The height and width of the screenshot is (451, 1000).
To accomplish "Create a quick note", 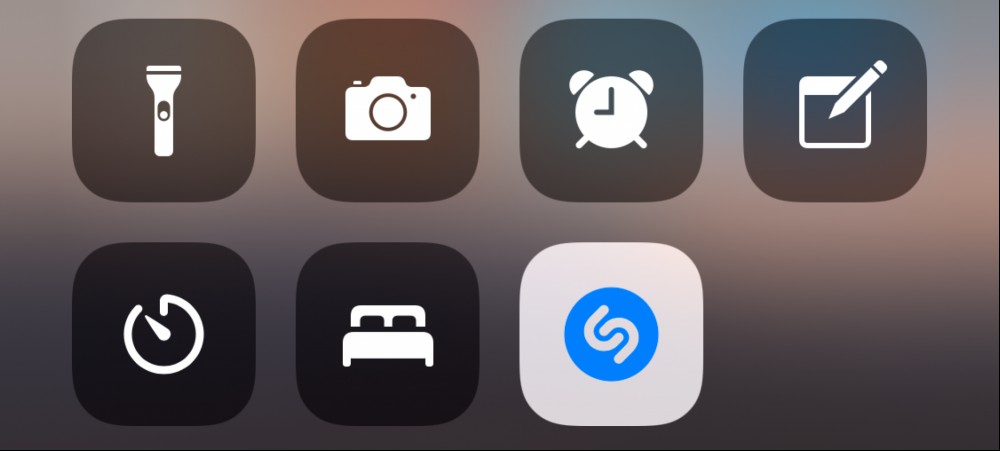I will point(835,110).
